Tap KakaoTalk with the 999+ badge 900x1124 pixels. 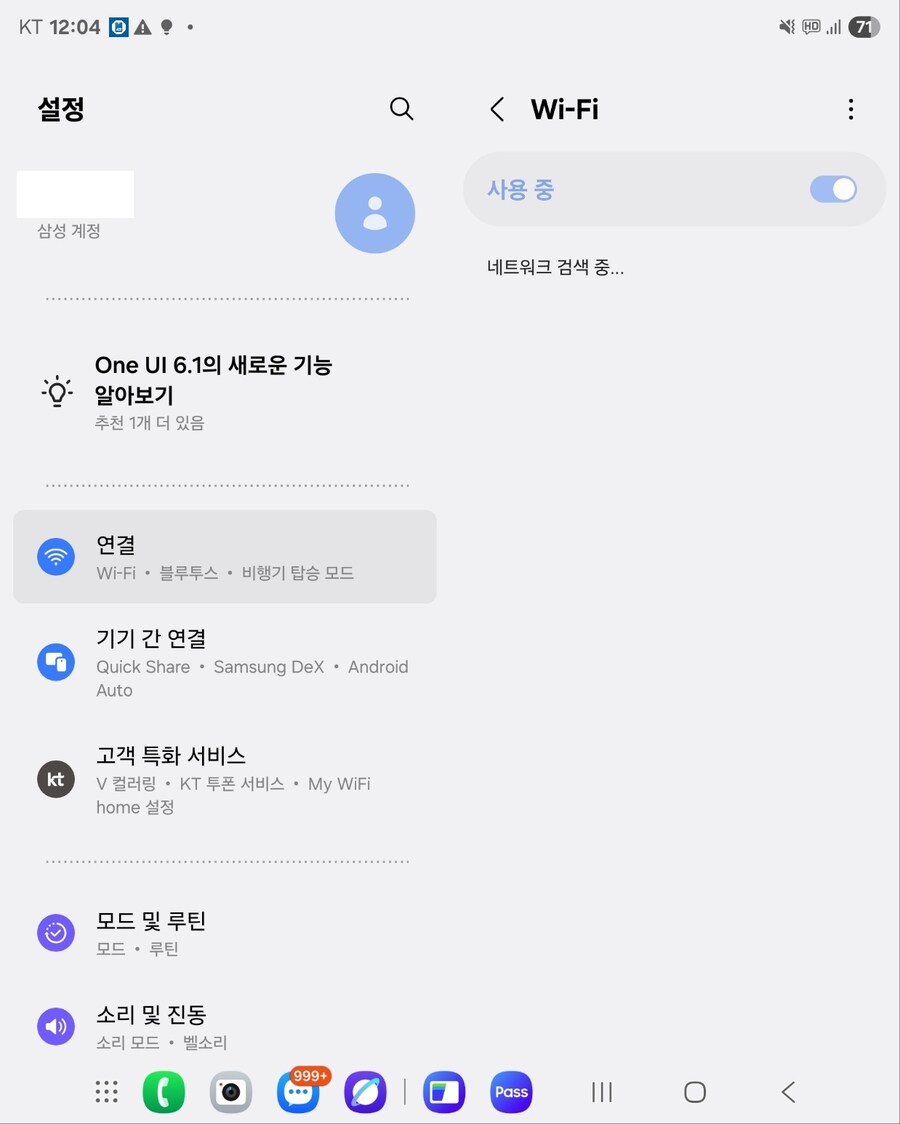point(298,1092)
